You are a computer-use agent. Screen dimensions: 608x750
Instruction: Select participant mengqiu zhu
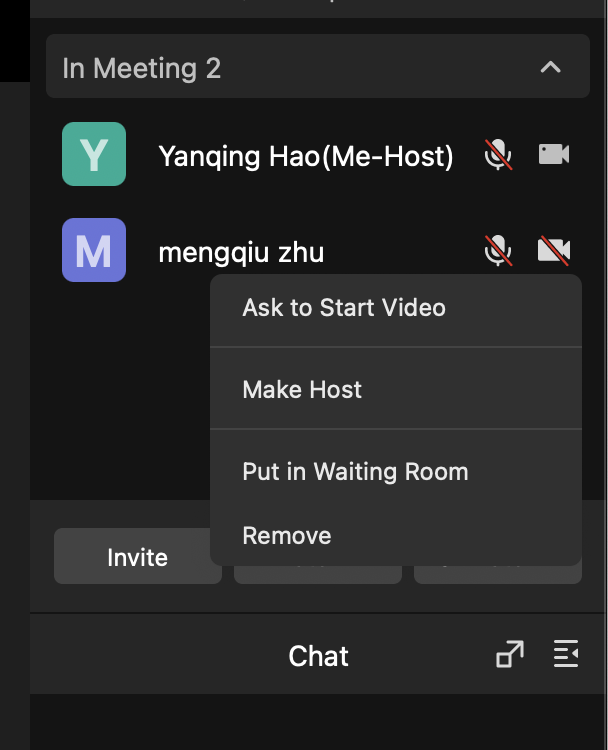click(x=240, y=252)
